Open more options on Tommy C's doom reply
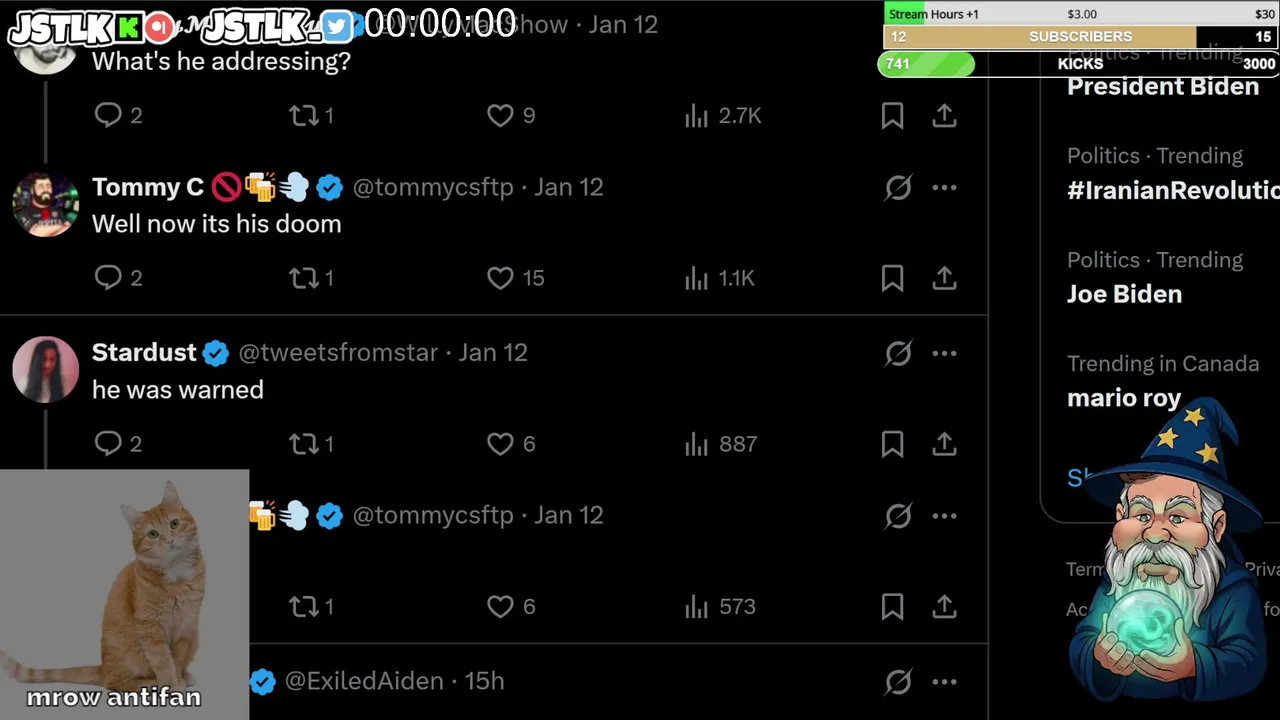Image resolution: width=1280 pixels, height=720 pixels. point(944,187)
